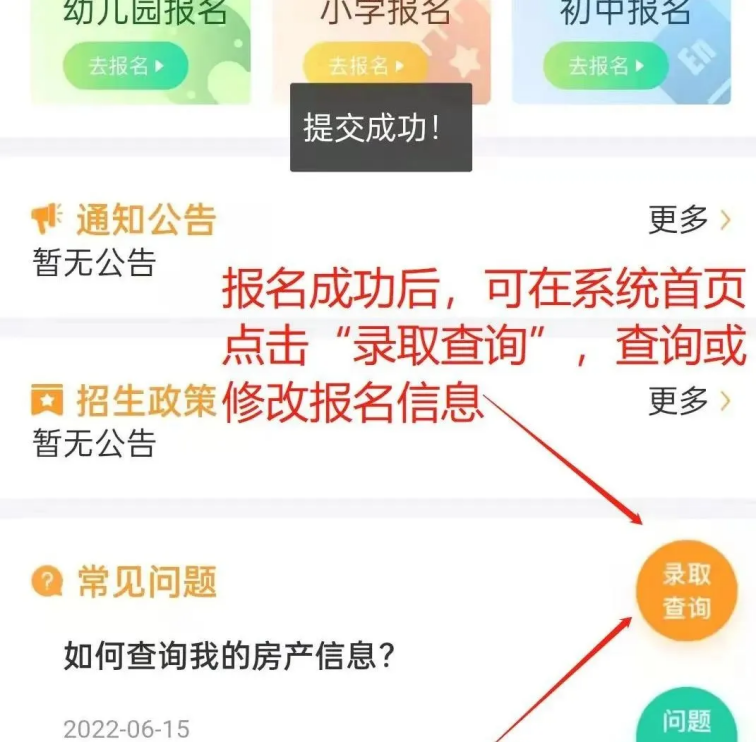Image resolution: width=756 pixels, height=742 pixels.
Task: Tap 去报名 on the 初中报名 card
Action: 605,66
